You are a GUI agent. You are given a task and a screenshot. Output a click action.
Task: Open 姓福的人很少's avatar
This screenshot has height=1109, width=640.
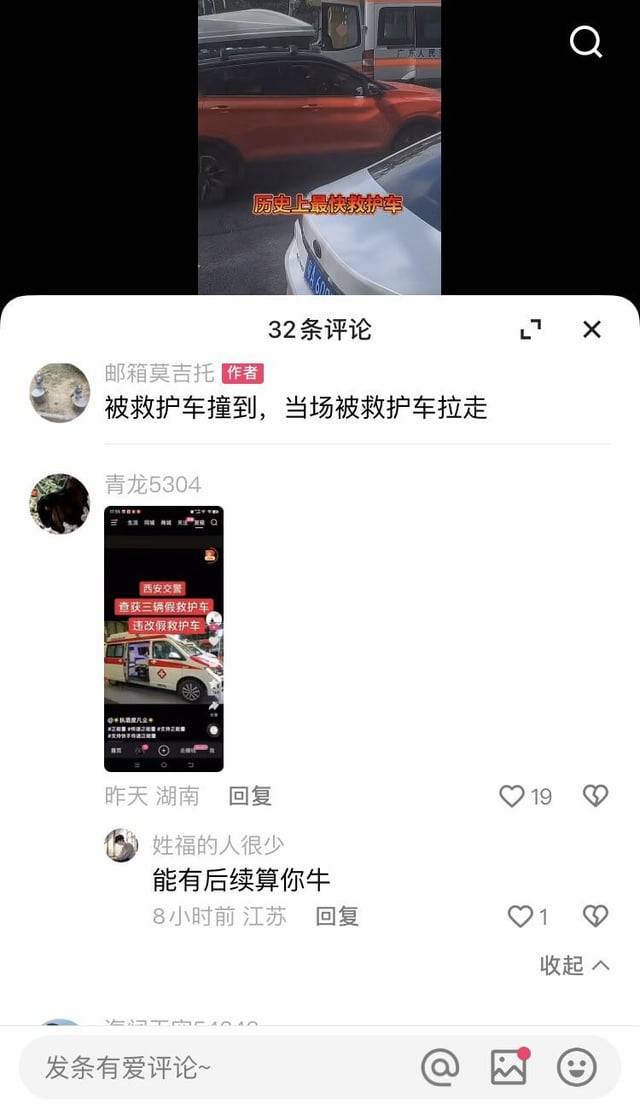[x=122, y=845]
